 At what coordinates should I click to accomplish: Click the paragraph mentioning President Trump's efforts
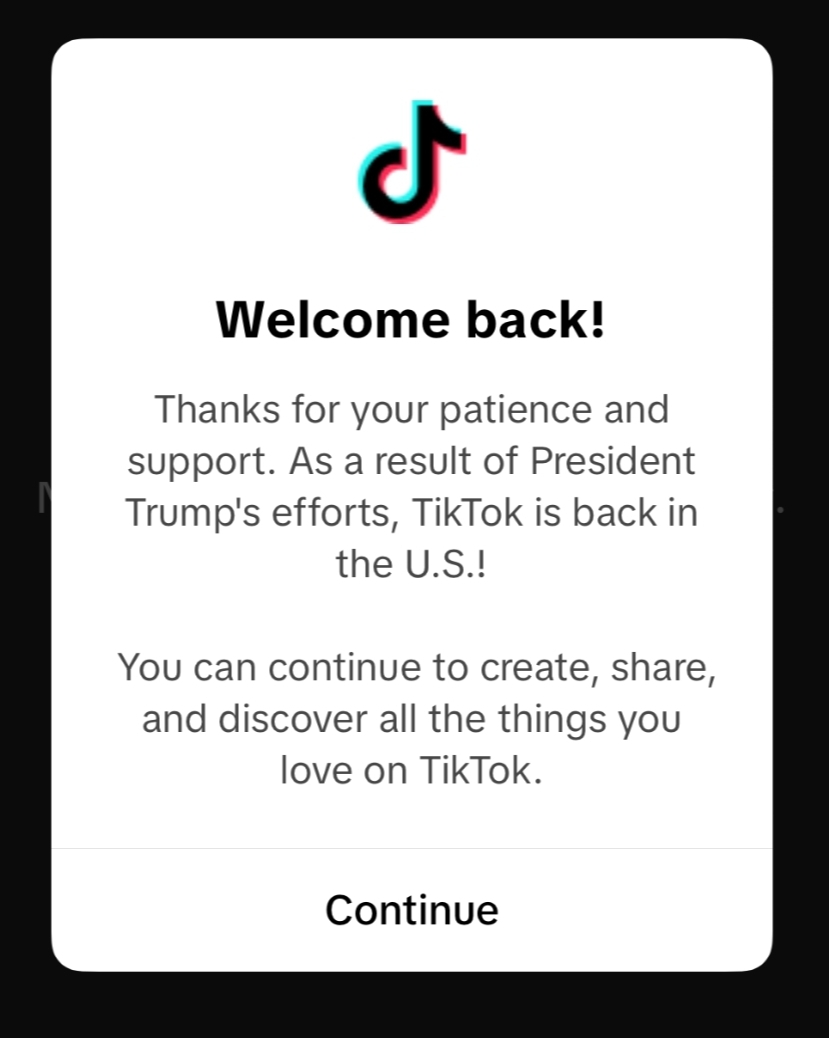pyautogui.click(x=411, y=486)
